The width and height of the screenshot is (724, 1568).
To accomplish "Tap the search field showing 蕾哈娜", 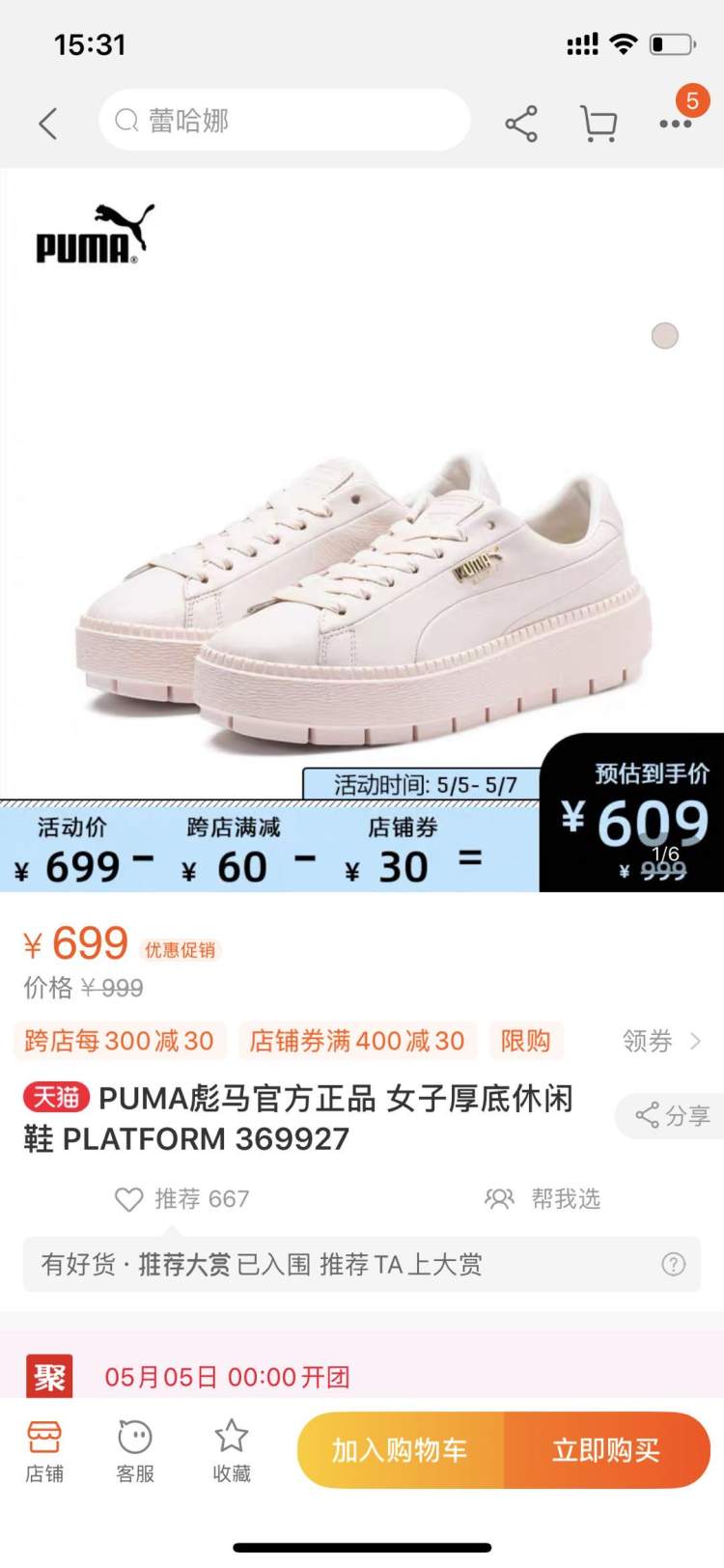I will (x=284, y=121).
